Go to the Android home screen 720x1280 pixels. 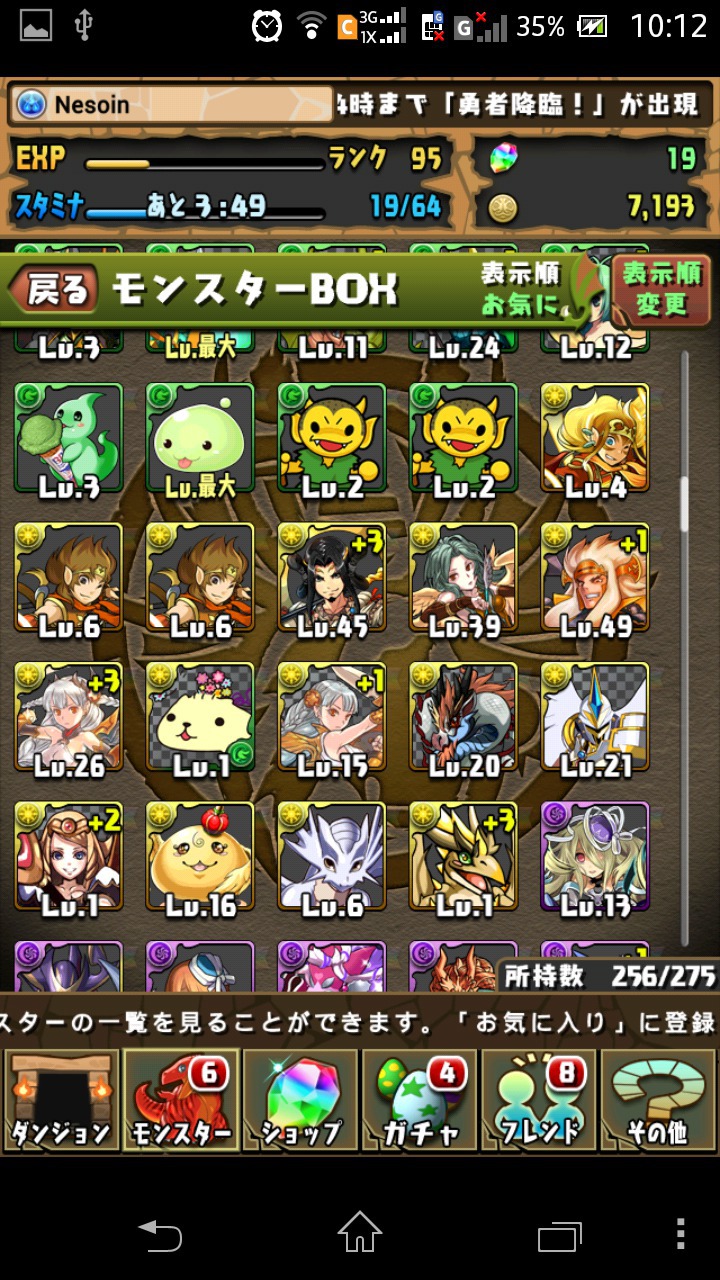(360, 1232)
